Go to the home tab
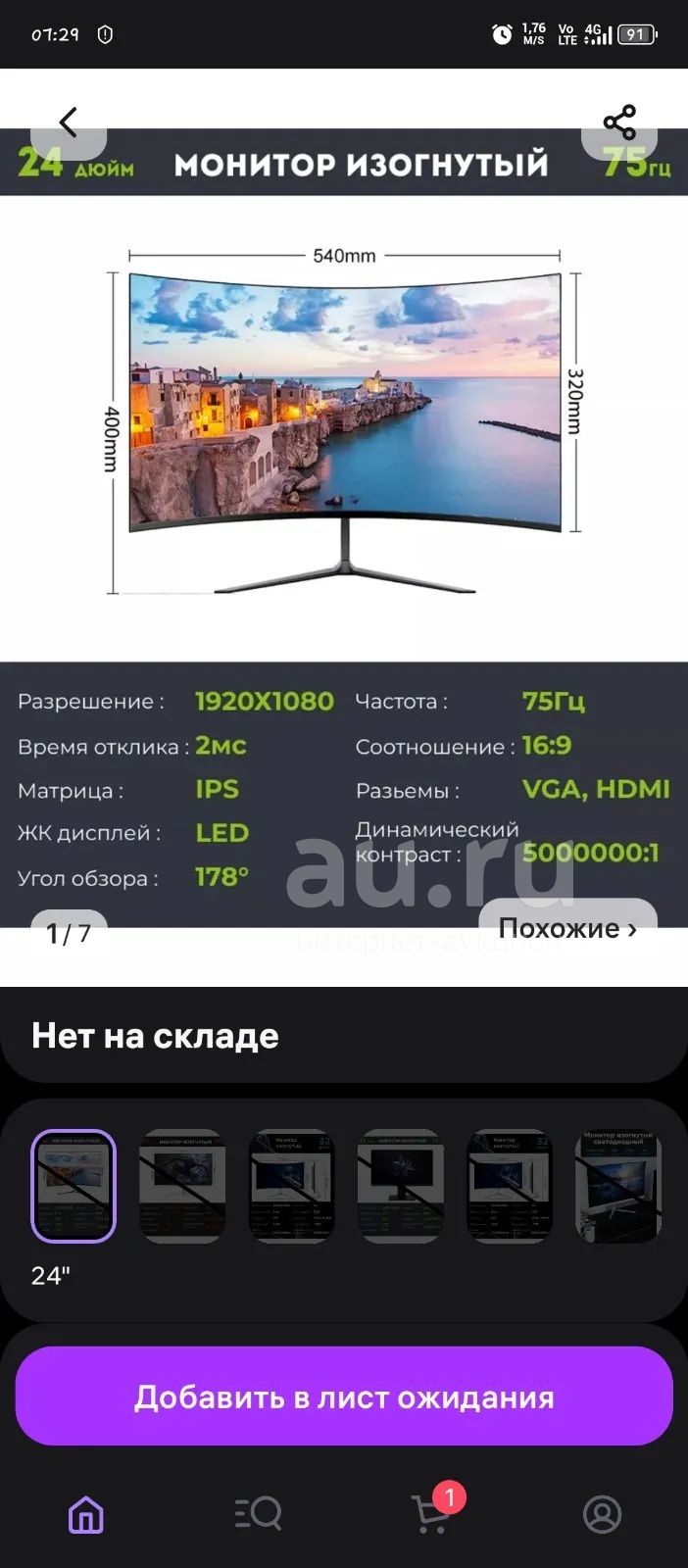The height and width of the screenshot is (1568, 688). (86, 1515)
